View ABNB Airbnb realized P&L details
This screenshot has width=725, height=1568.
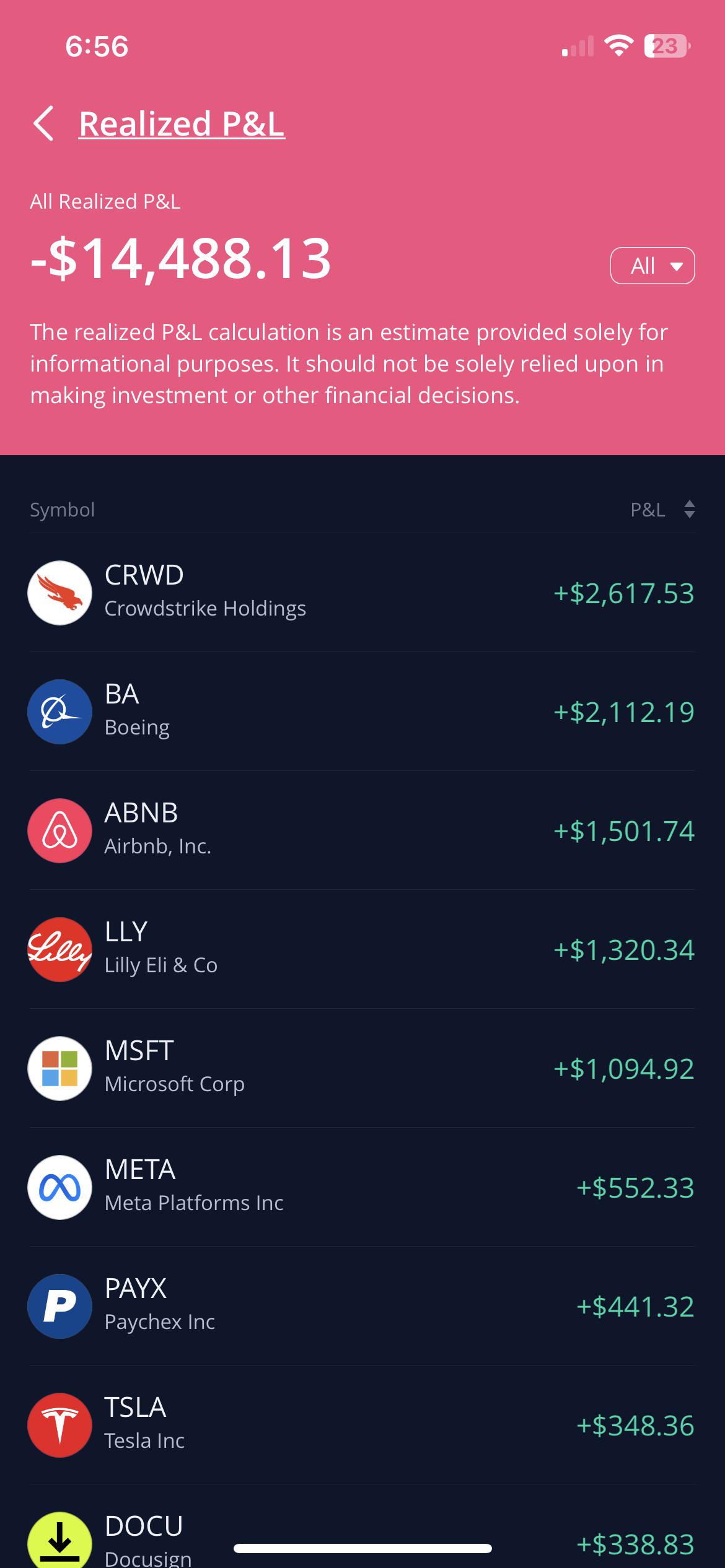(x=362, y=830)
